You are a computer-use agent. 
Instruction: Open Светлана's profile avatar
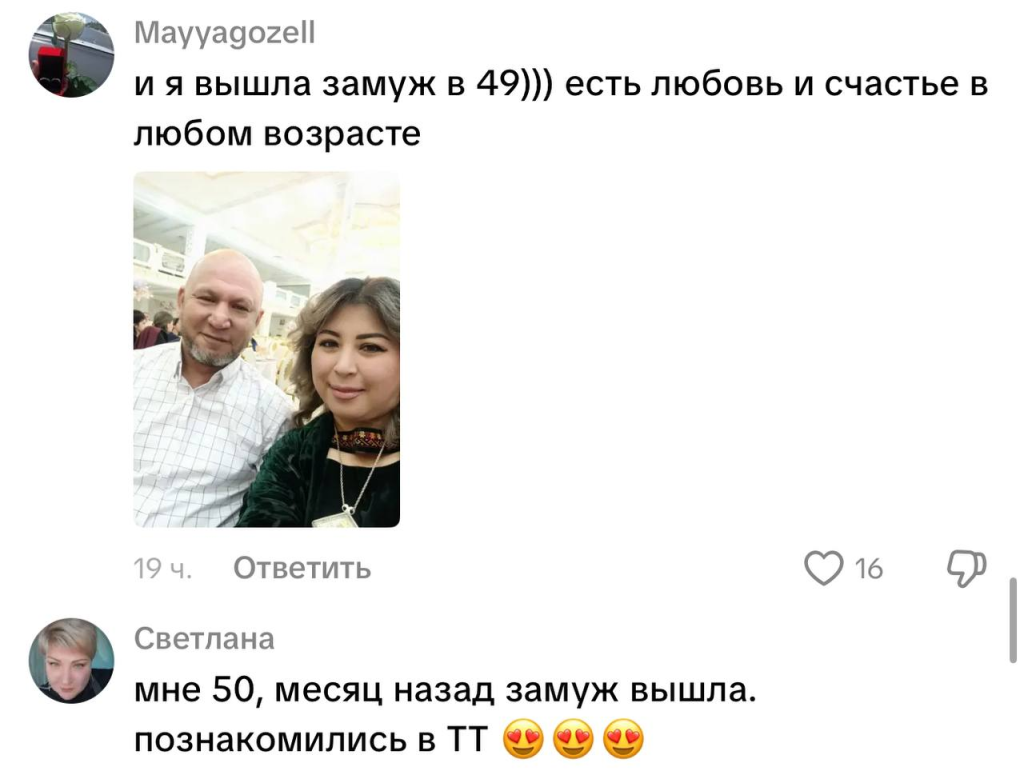click(x=71, y=660)
